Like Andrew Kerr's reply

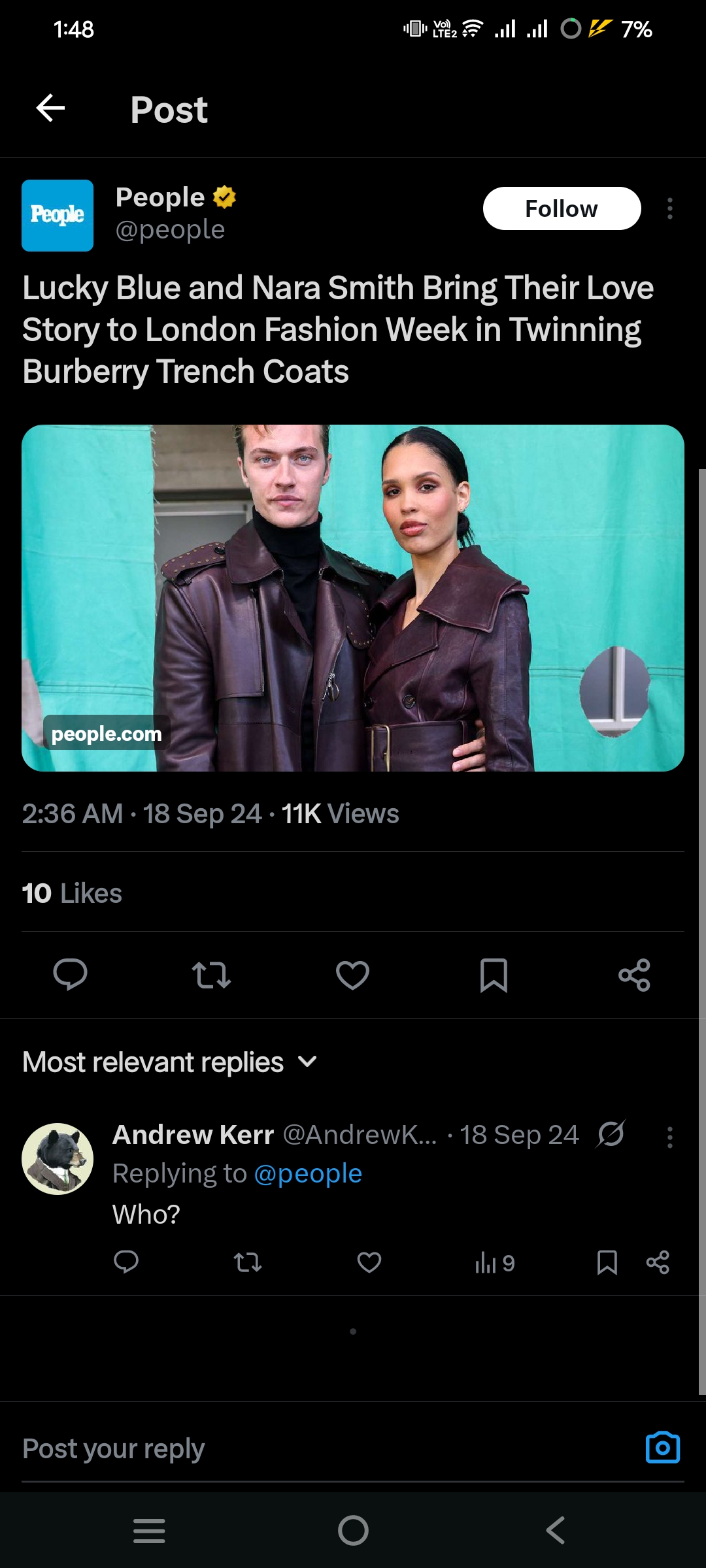click(x=369, y=1262)
